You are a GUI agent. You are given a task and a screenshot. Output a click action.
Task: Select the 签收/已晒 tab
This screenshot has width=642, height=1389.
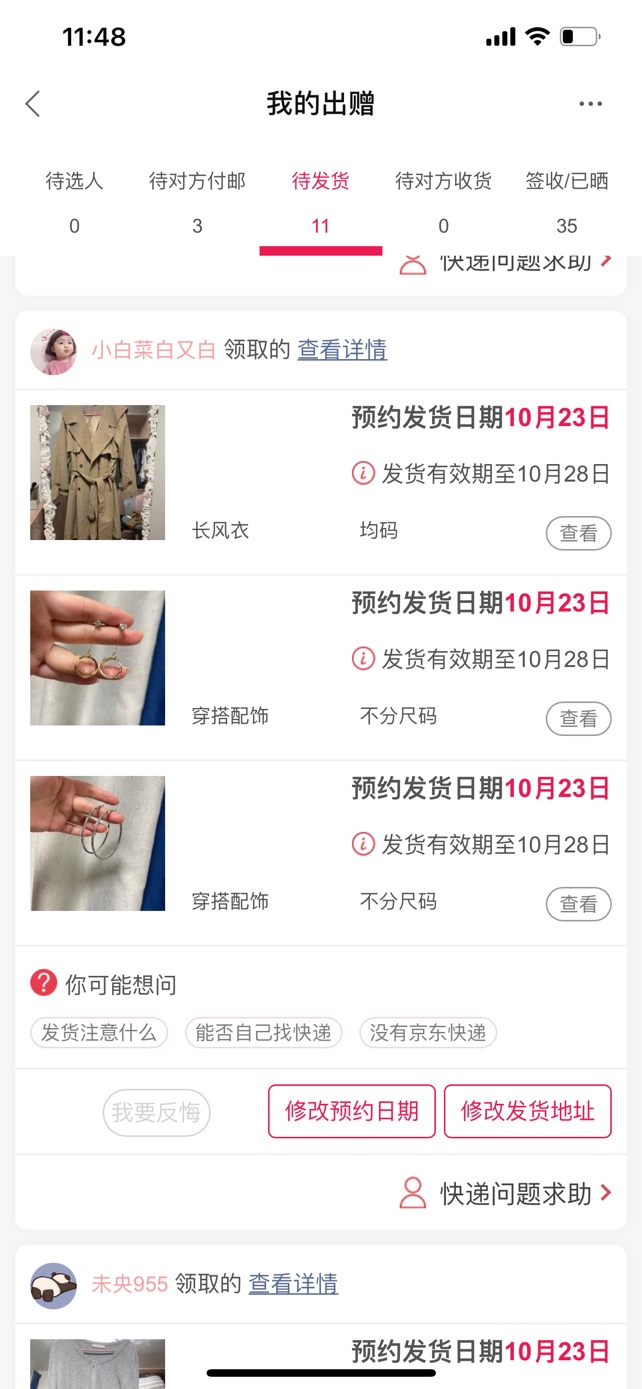coord(567,201)
